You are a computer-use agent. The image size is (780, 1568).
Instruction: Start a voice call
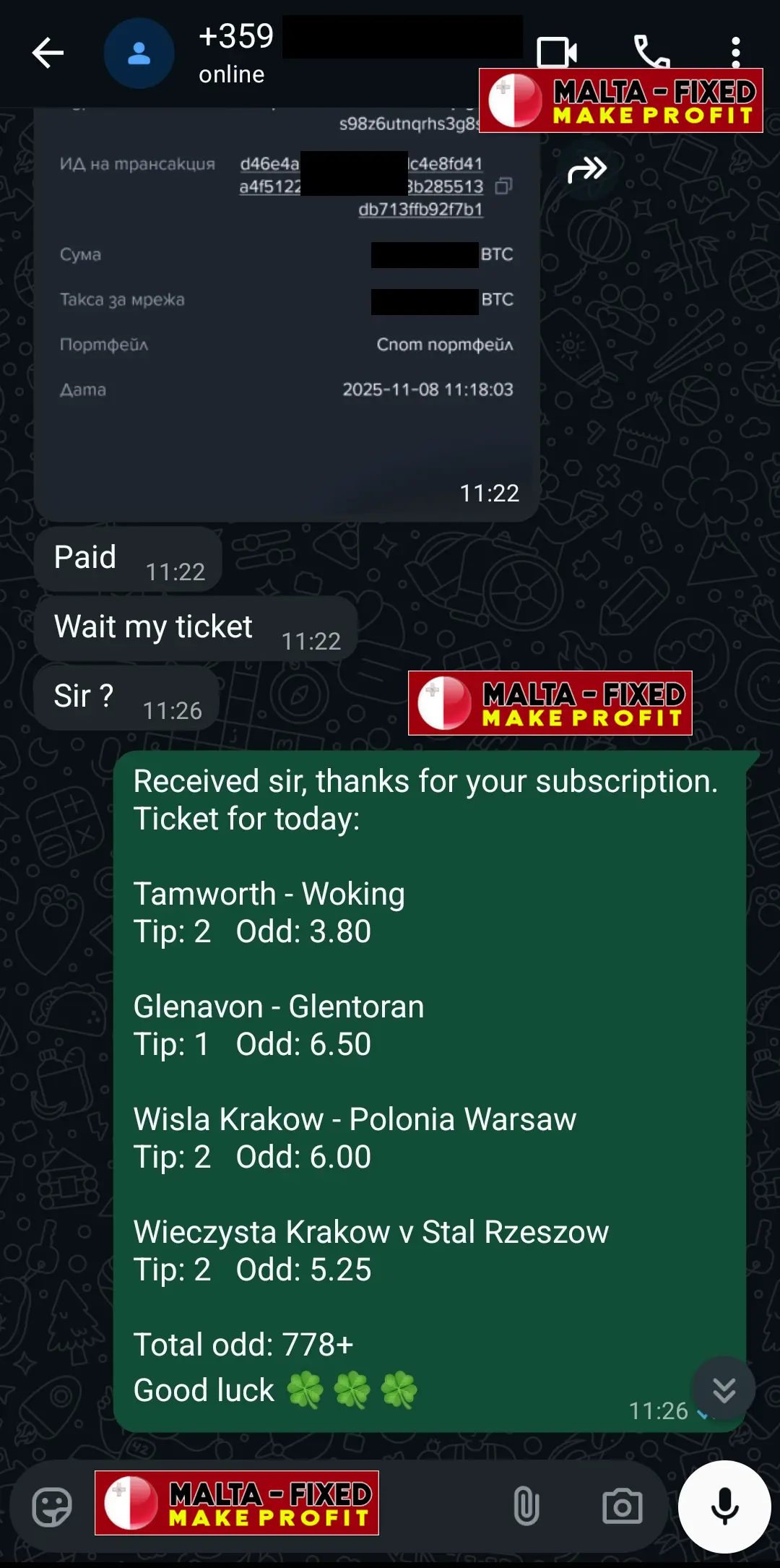(651, 53)
